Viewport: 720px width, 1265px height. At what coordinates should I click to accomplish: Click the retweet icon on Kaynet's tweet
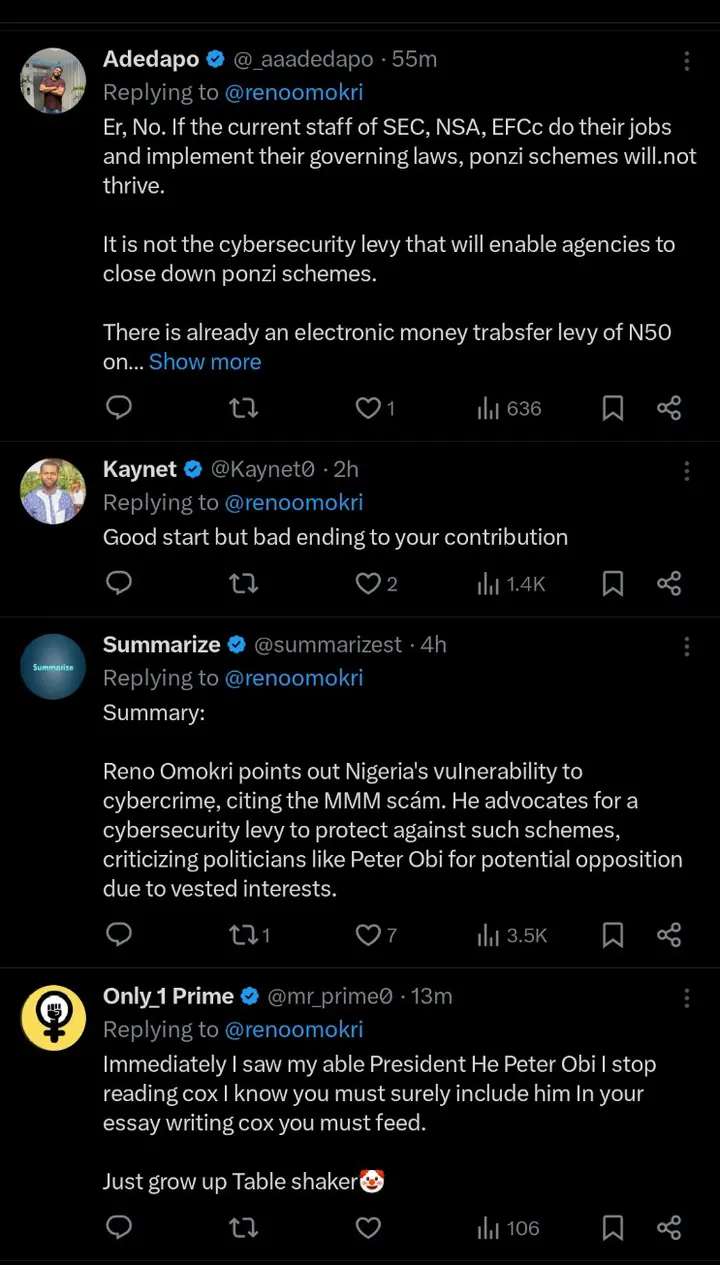243,583
